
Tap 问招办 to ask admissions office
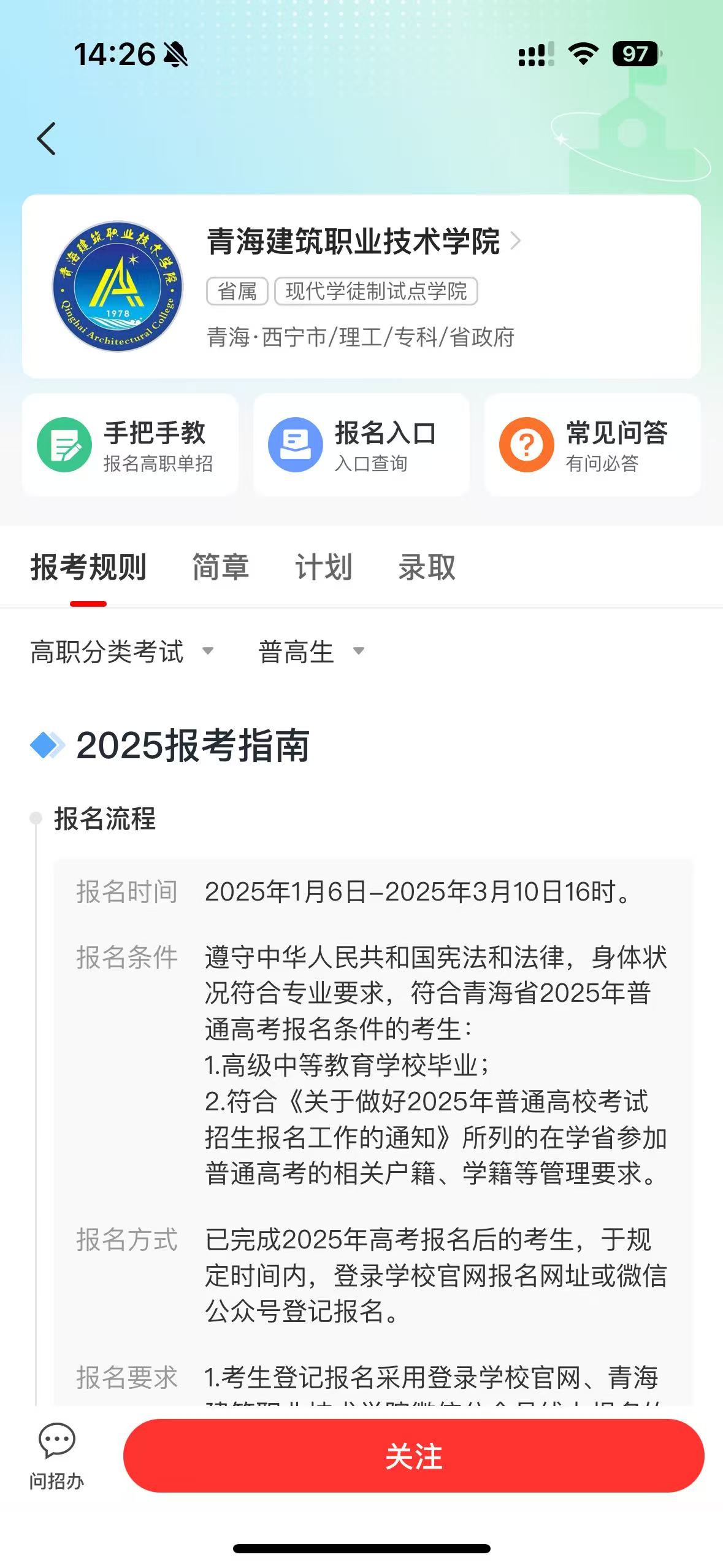pyautogui.click(x=56, y=1456)
